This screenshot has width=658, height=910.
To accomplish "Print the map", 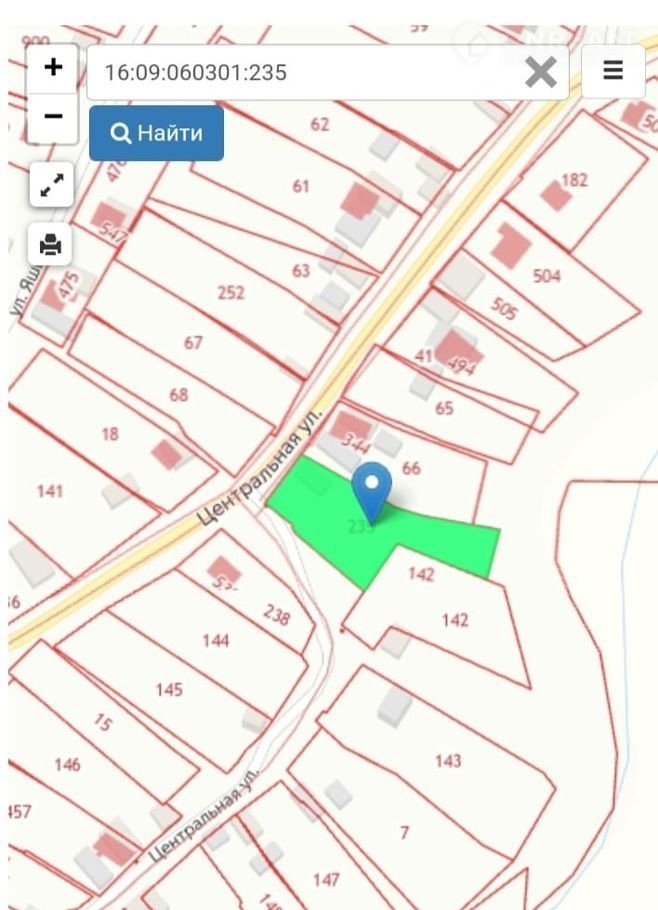I will (x=52, y=243).
